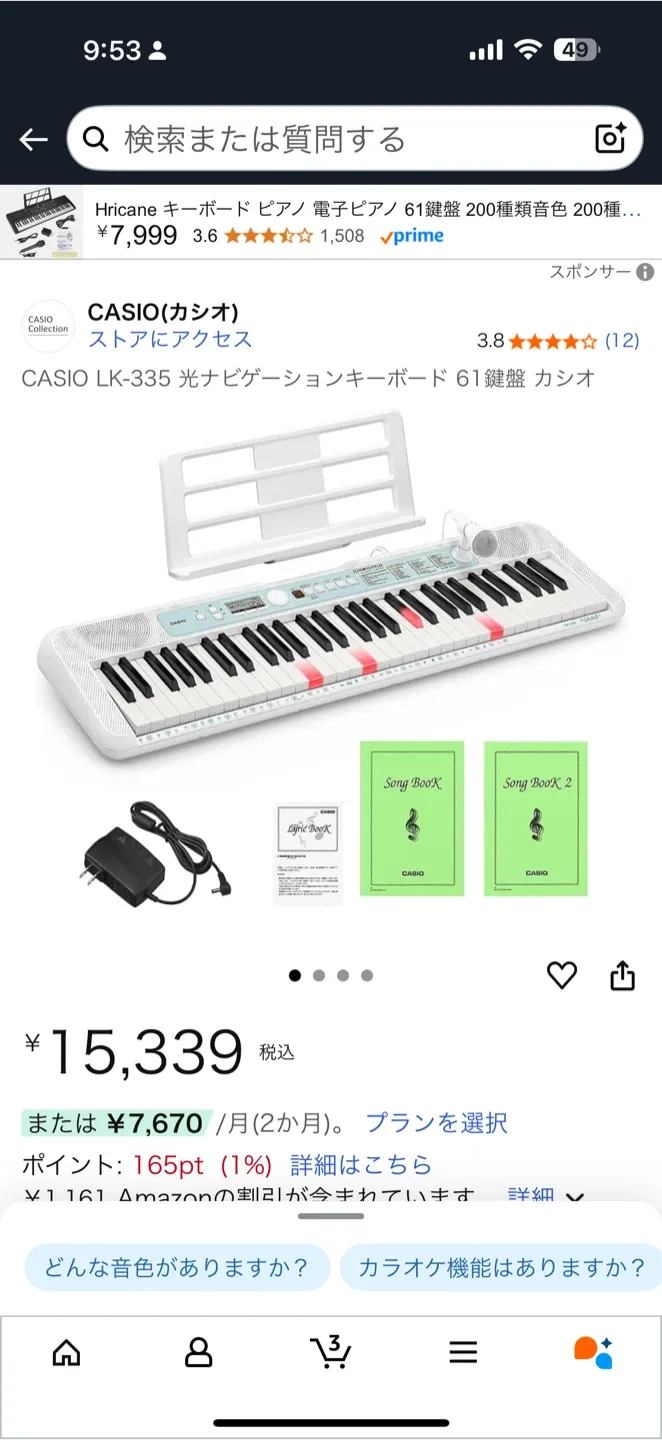This screenshot has height=1440, width=662.
Task: Go to the Home tab
Action: [66, 1353]
